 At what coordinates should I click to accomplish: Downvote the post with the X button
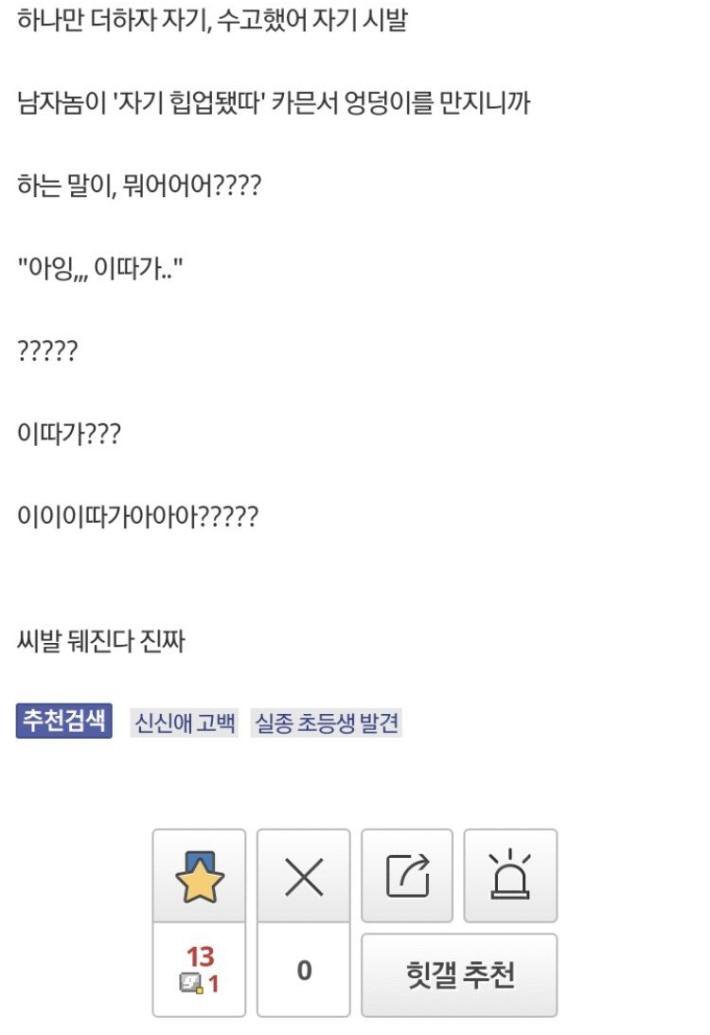point(303,876)
